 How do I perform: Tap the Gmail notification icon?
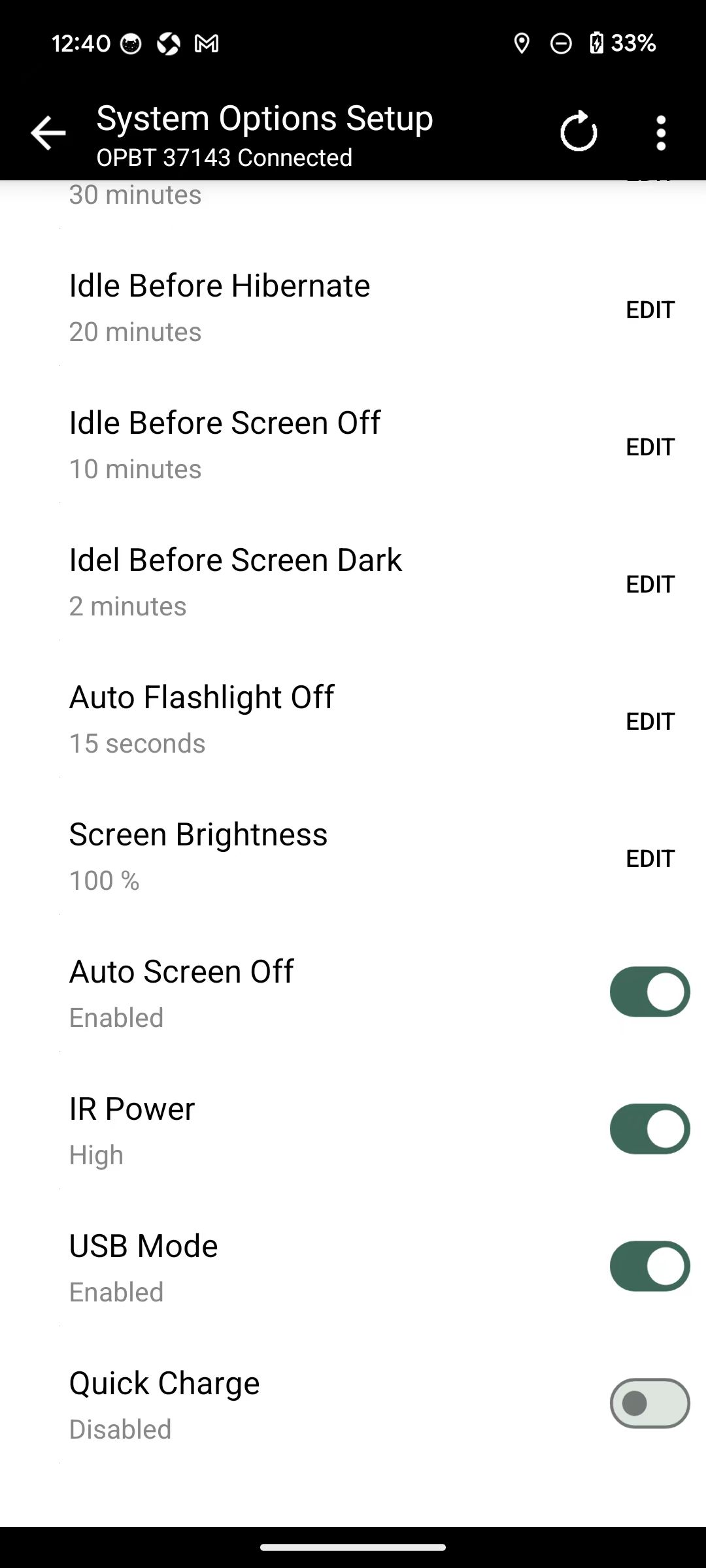[x=205, y=43]
